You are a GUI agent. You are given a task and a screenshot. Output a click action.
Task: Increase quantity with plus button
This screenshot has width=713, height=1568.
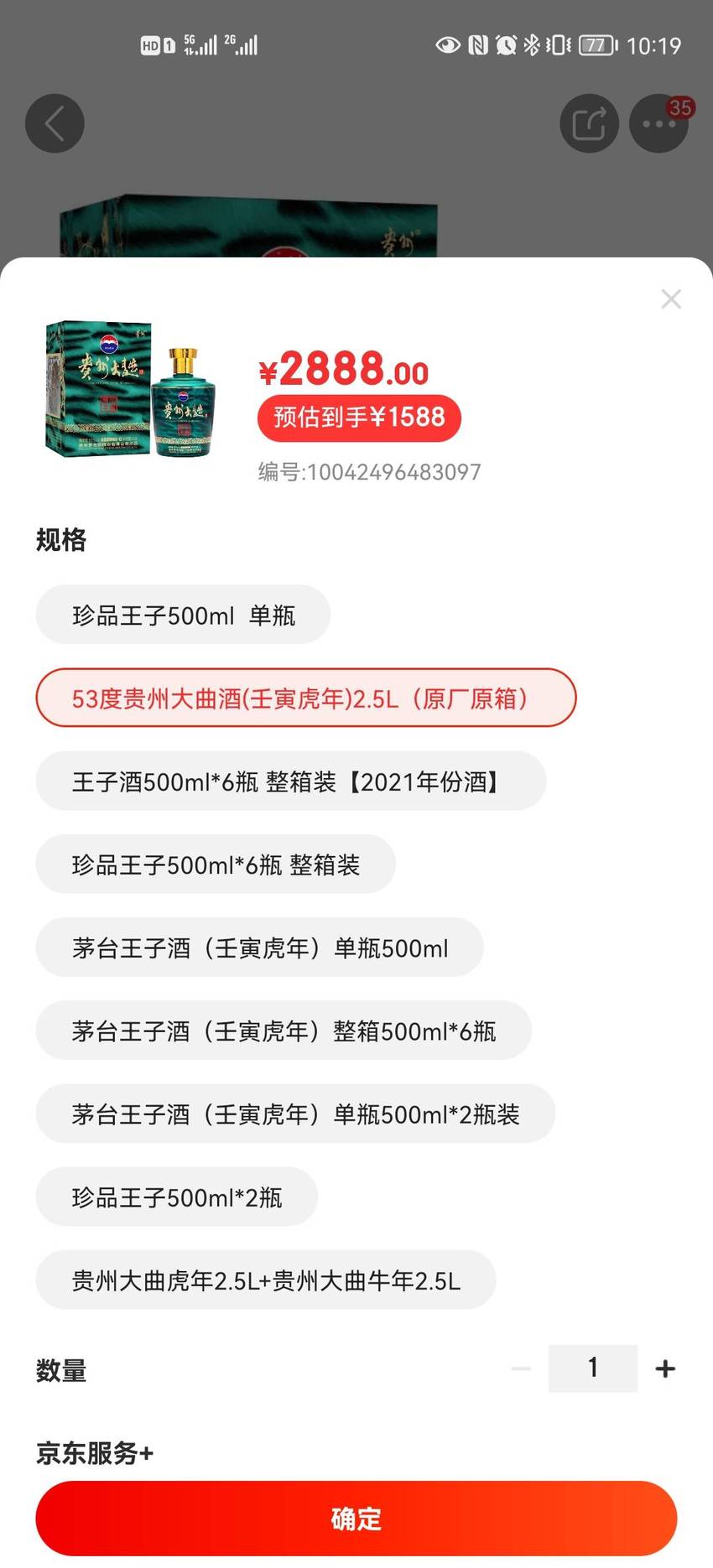point(665,1368)
